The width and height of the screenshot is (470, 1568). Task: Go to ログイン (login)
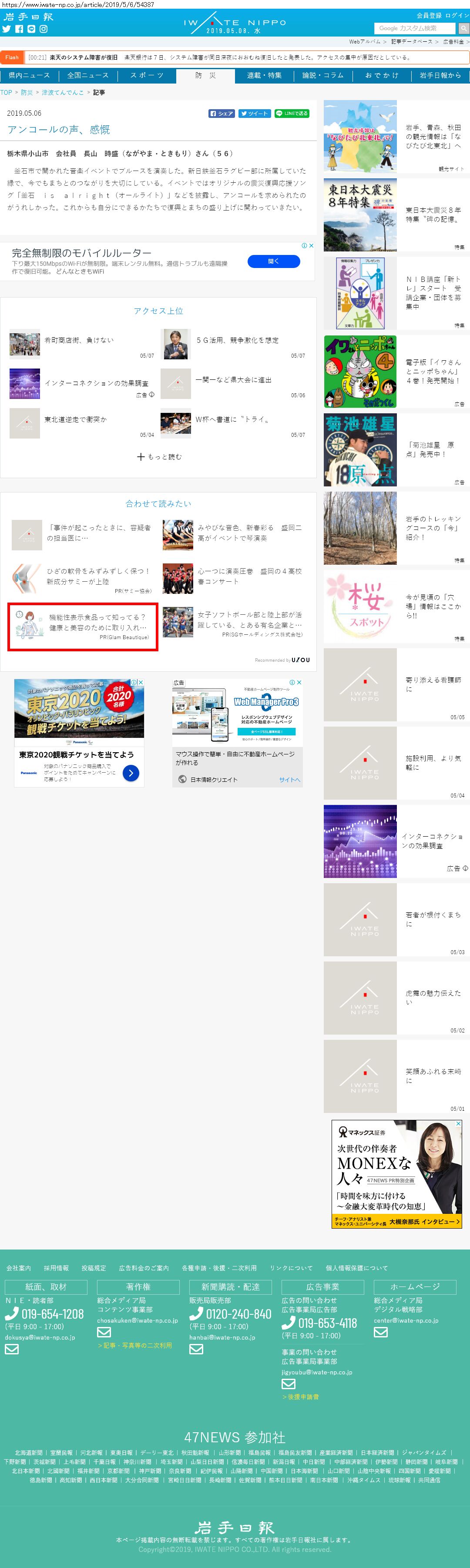click(x=457, y=15)
